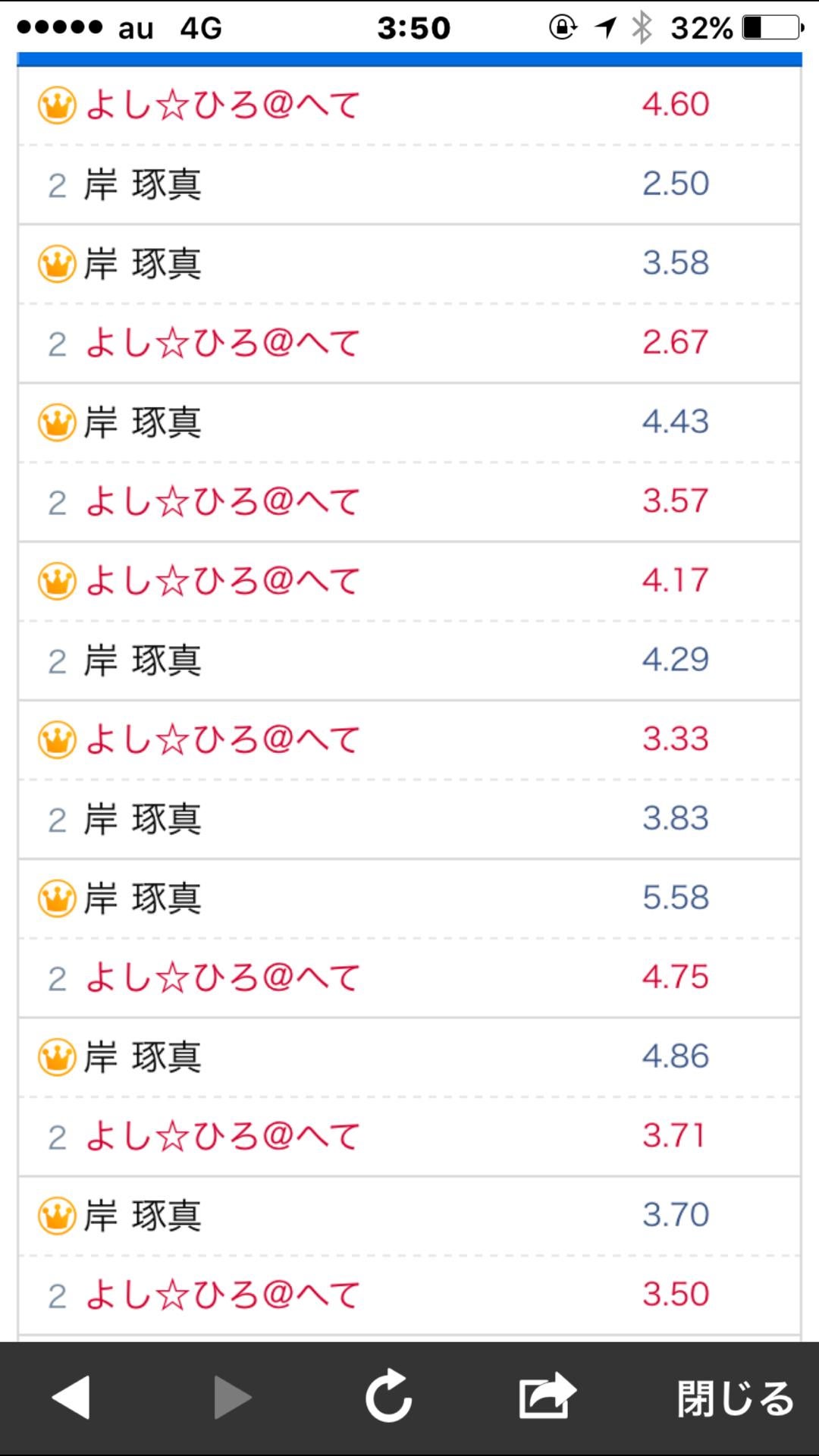Select the score 5.58 for 岸 琢真
819x1456 pixels.
pyautogui.click(x=677, y=899)
